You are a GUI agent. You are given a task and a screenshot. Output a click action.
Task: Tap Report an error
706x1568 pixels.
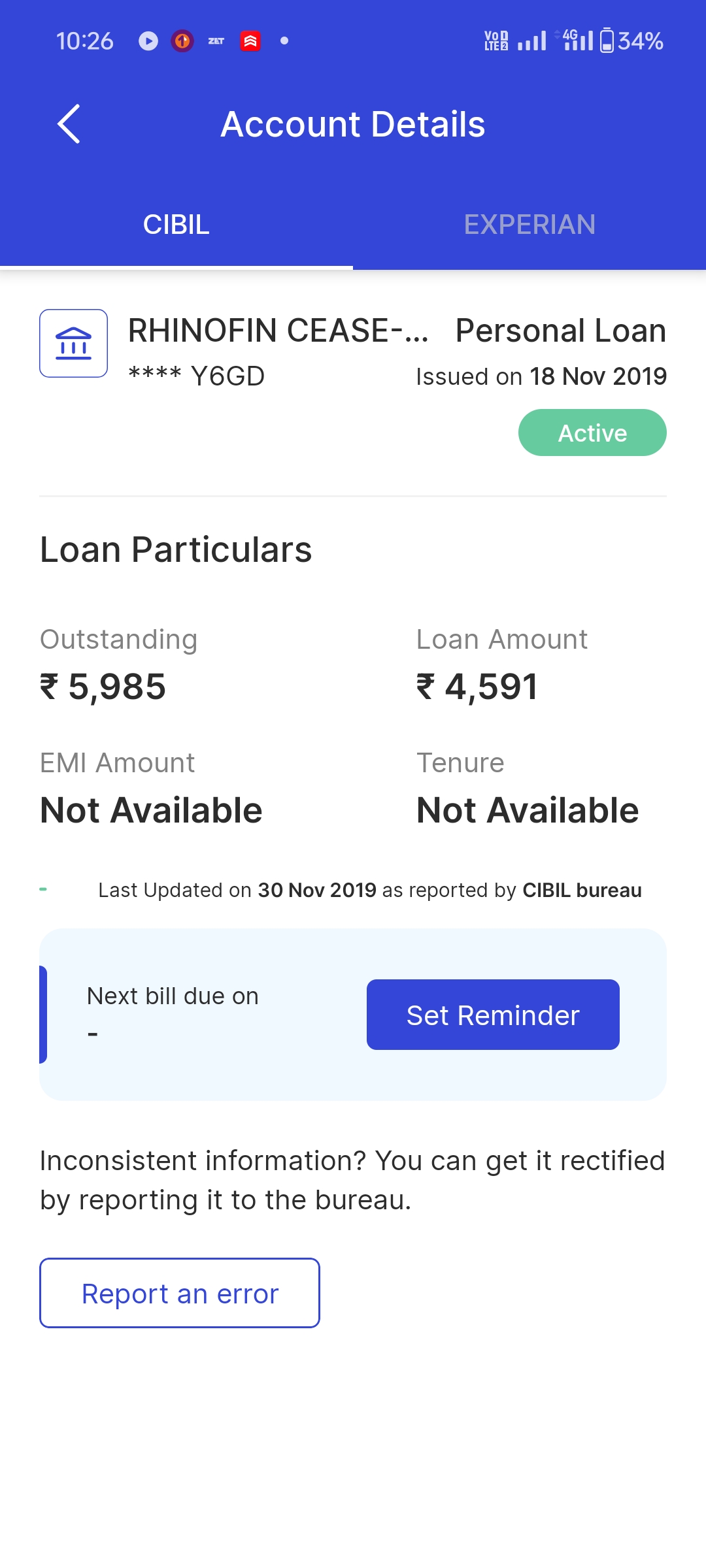(180, 1293)
